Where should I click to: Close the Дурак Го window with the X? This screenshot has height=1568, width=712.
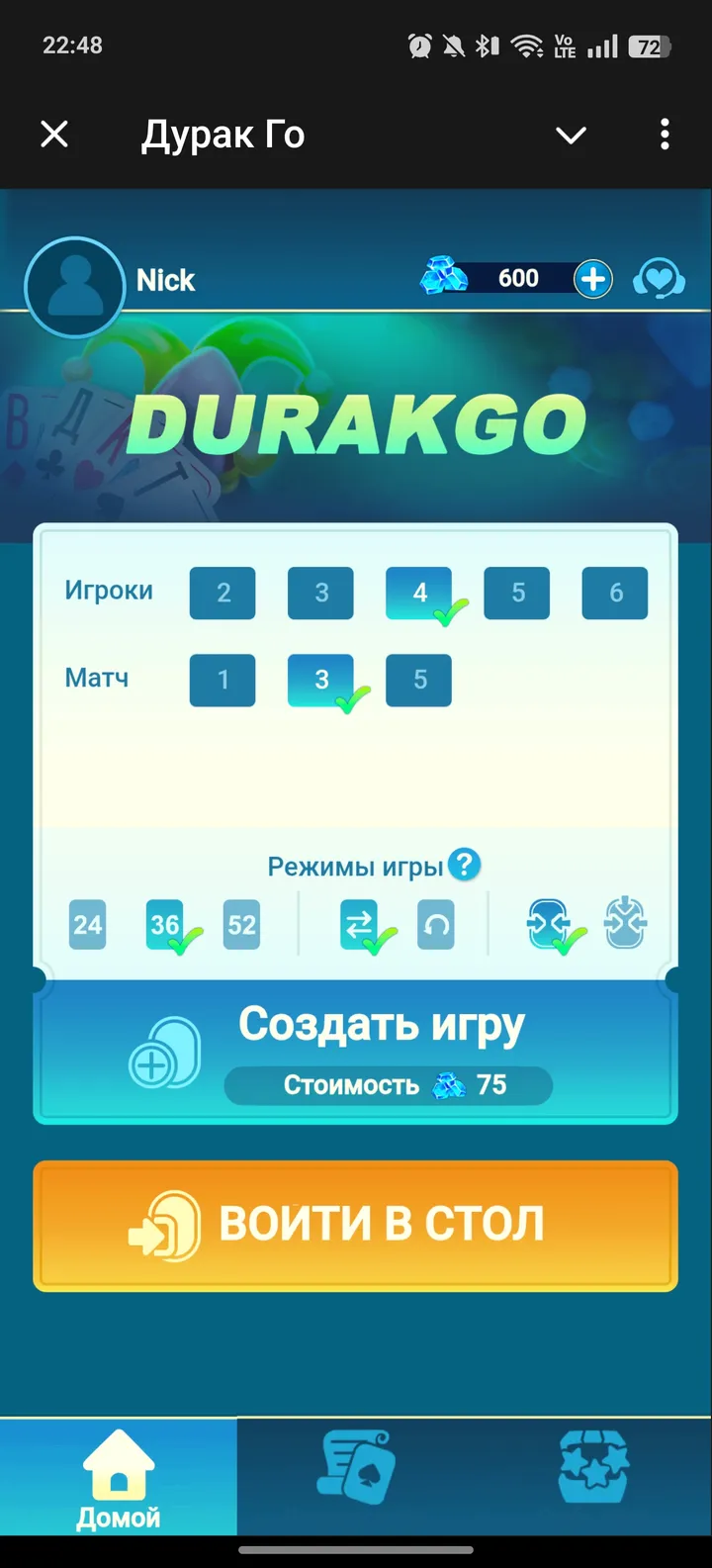54,135
